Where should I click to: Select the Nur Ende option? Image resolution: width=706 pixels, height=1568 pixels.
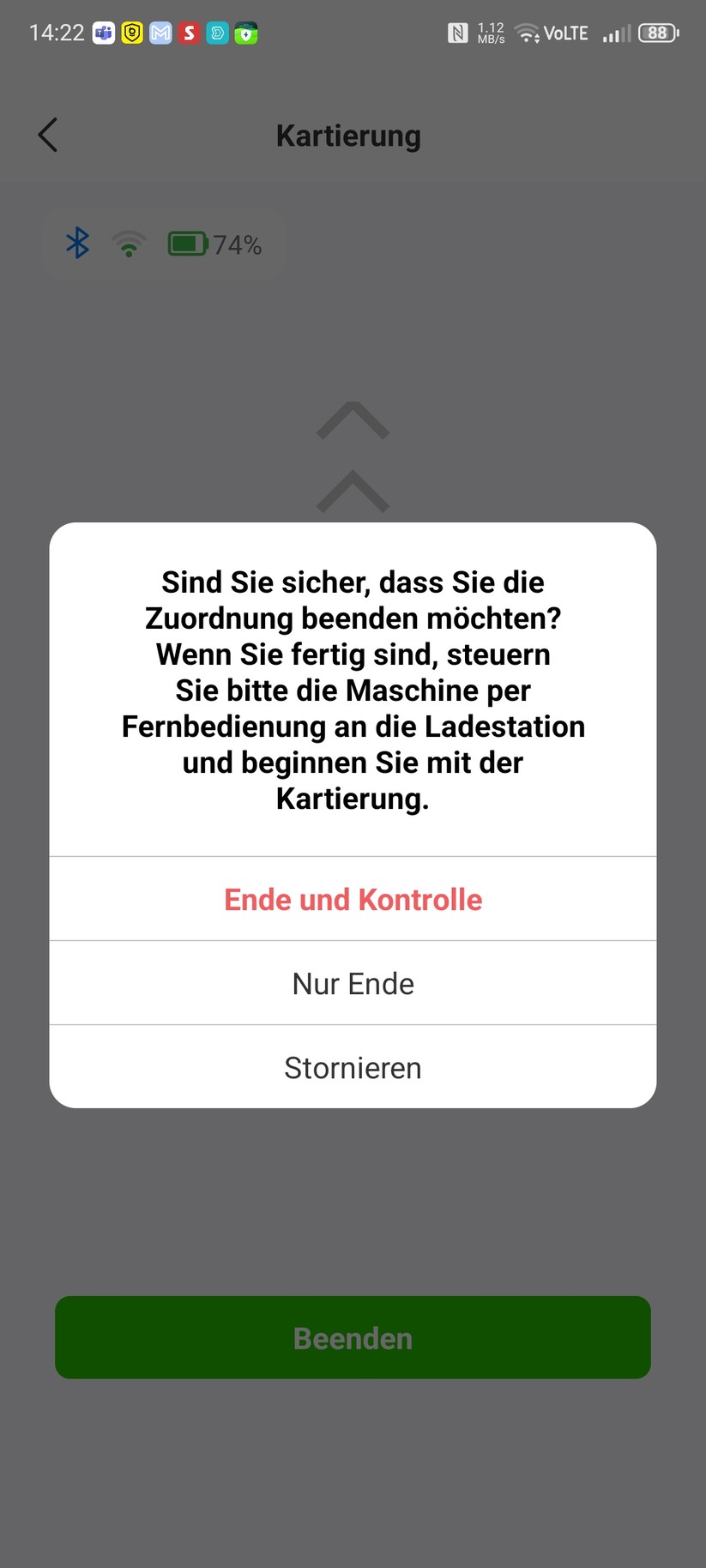353,983
